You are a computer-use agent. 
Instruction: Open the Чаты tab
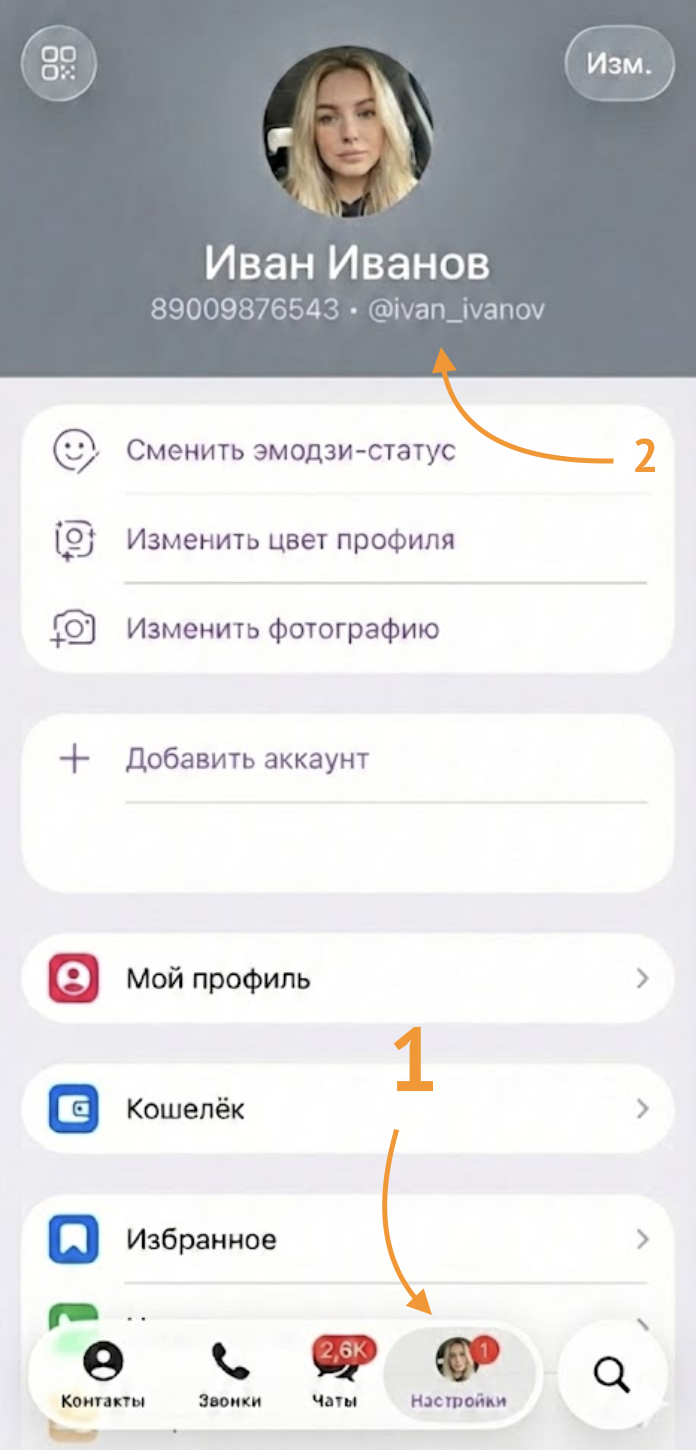tap(336, 1375)
